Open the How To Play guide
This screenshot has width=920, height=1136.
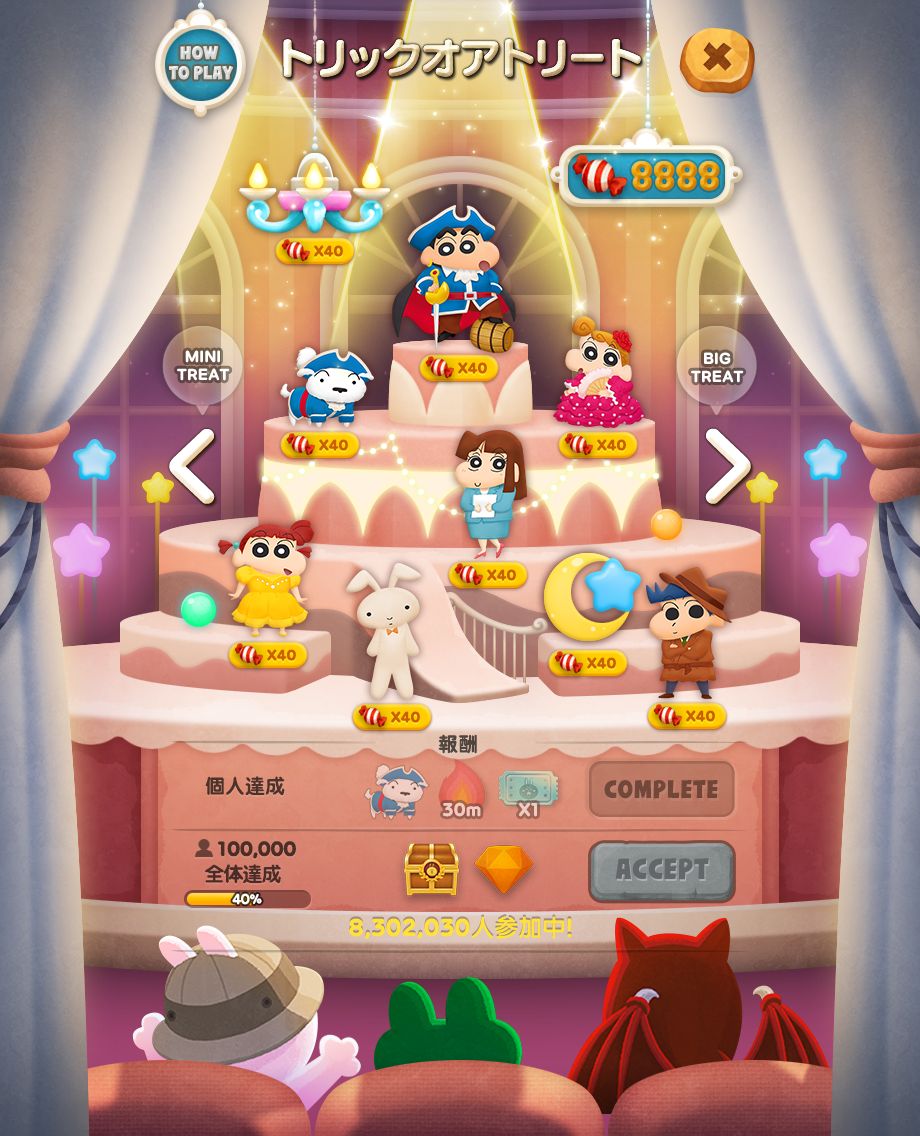point(200,63)
